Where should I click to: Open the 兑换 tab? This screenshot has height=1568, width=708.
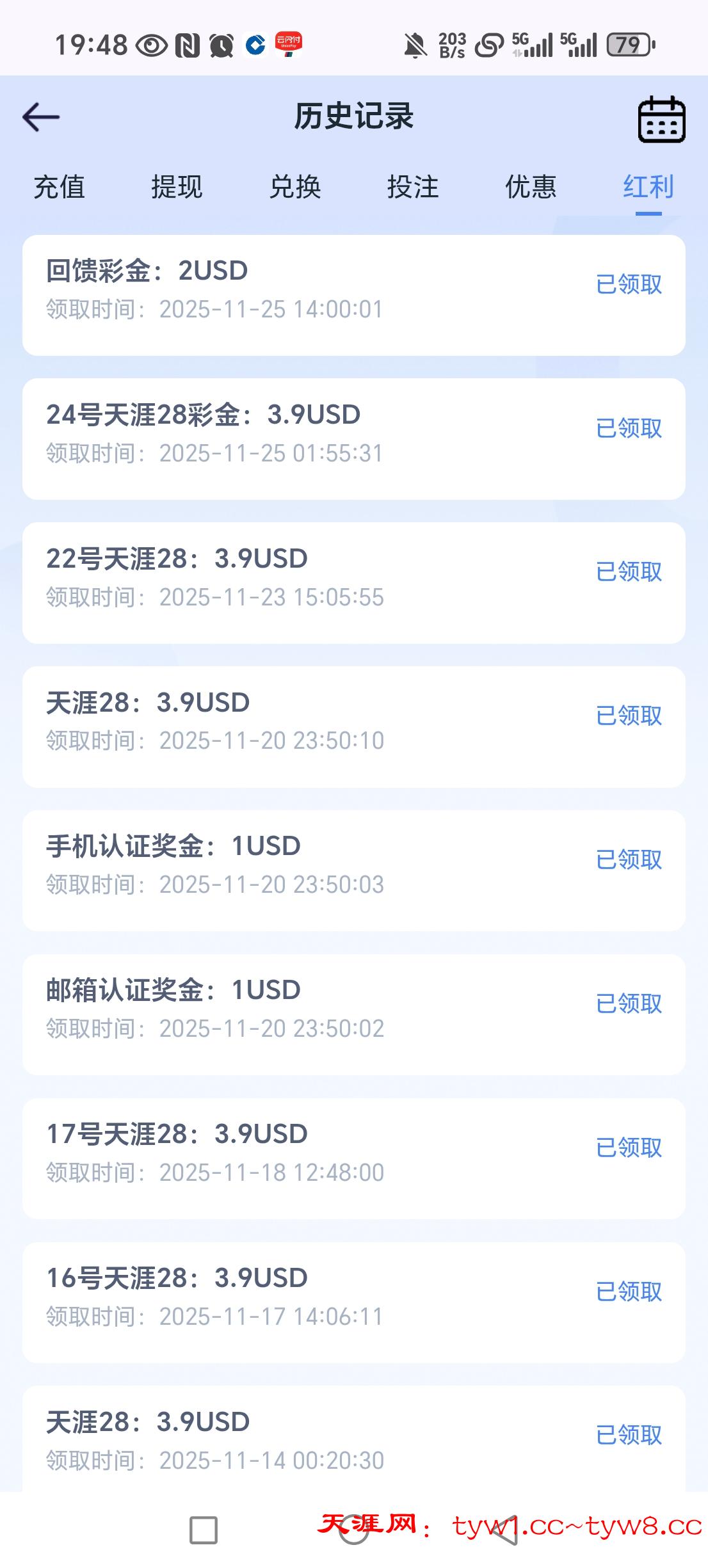tap(295, 187)
